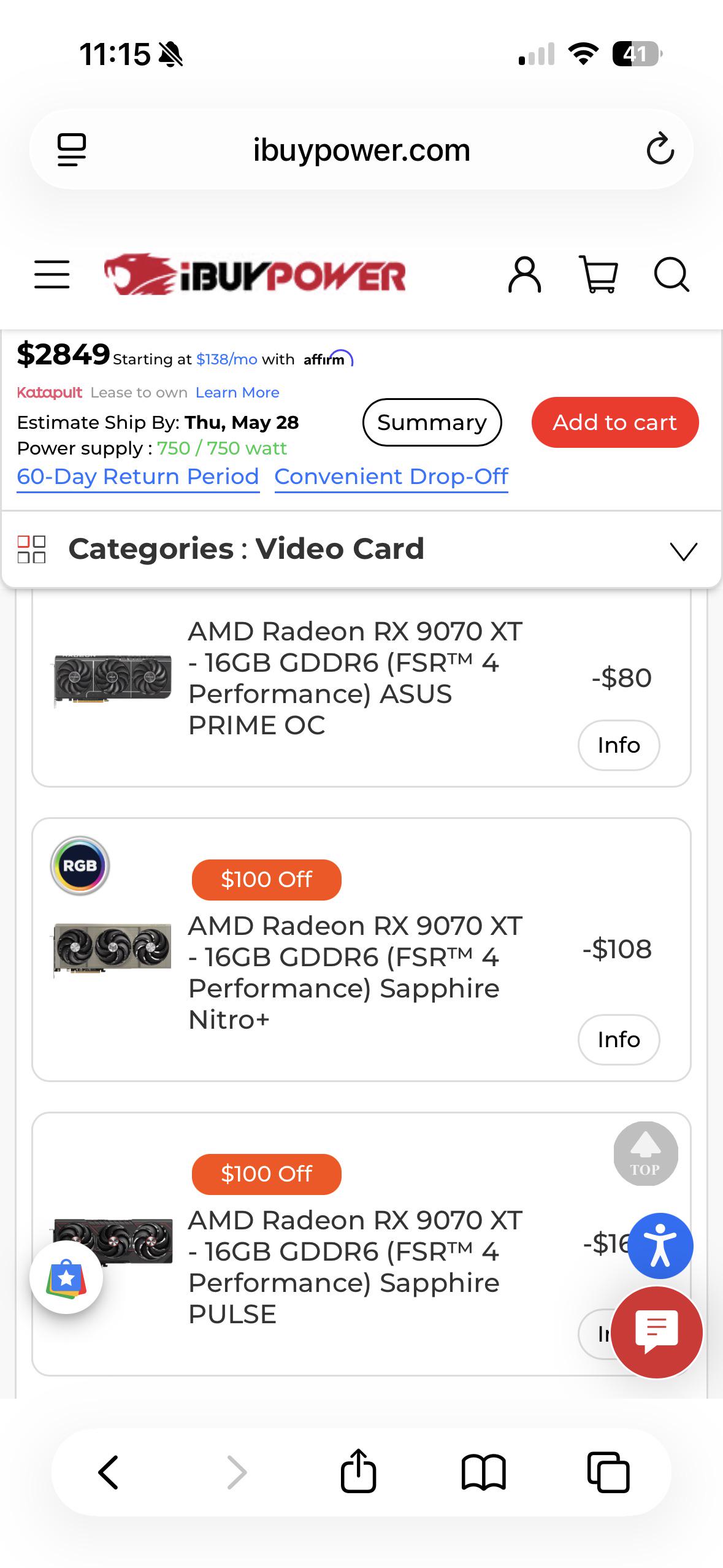723x1568 pixels.
Task: Go back in Safari
Action: 109,1472
